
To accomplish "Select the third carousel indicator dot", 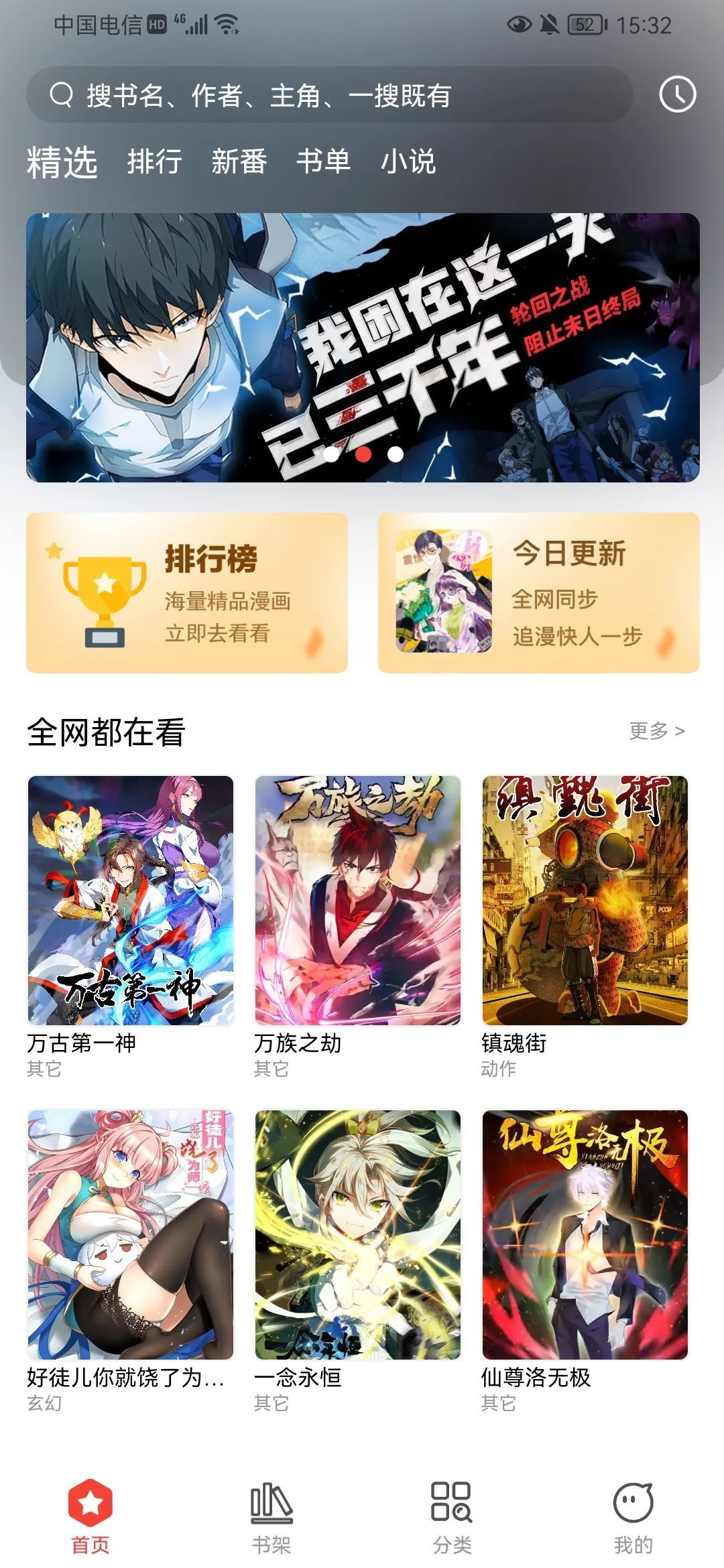I will [394, 454].
